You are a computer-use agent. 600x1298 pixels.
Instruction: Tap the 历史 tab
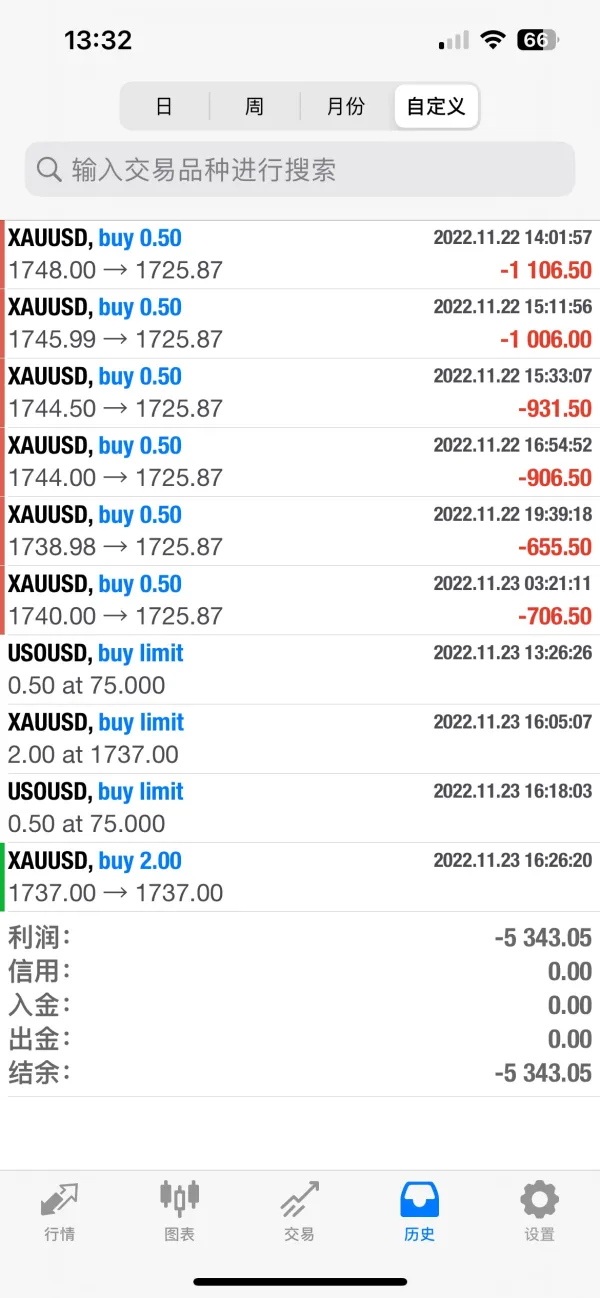[x=419, y=1211]
